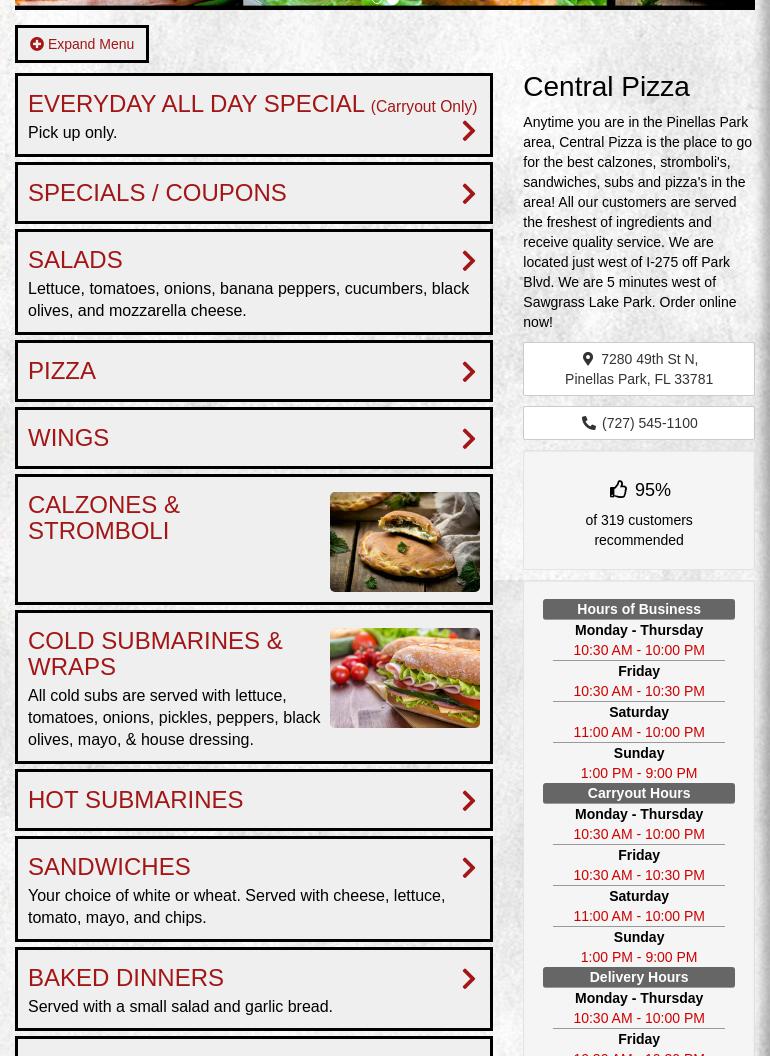Open the Pizza menu section
The image size is (770, 1056).
253,371
